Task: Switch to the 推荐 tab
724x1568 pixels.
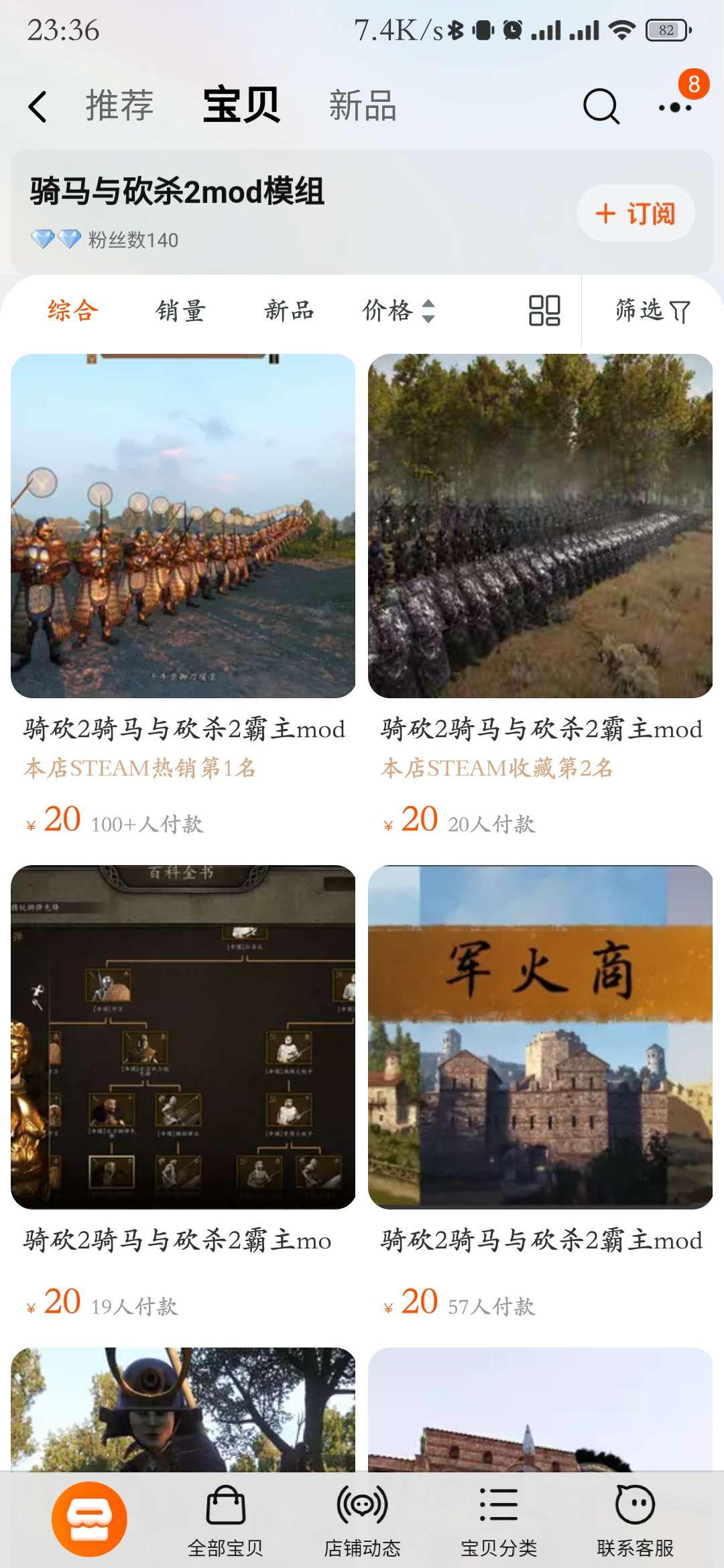Action: (119, 106)
